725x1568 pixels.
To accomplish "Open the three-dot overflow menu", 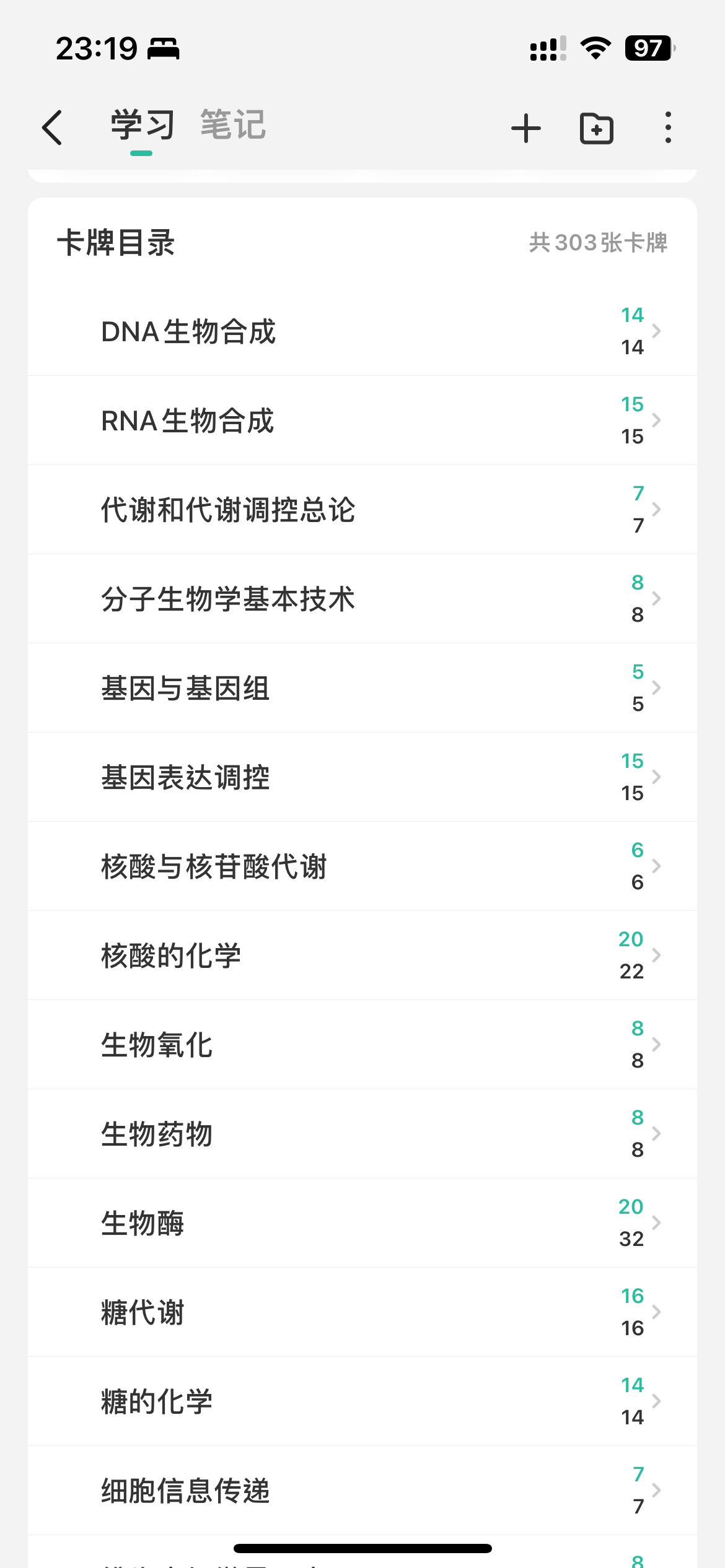I will [x=667, y=128].
